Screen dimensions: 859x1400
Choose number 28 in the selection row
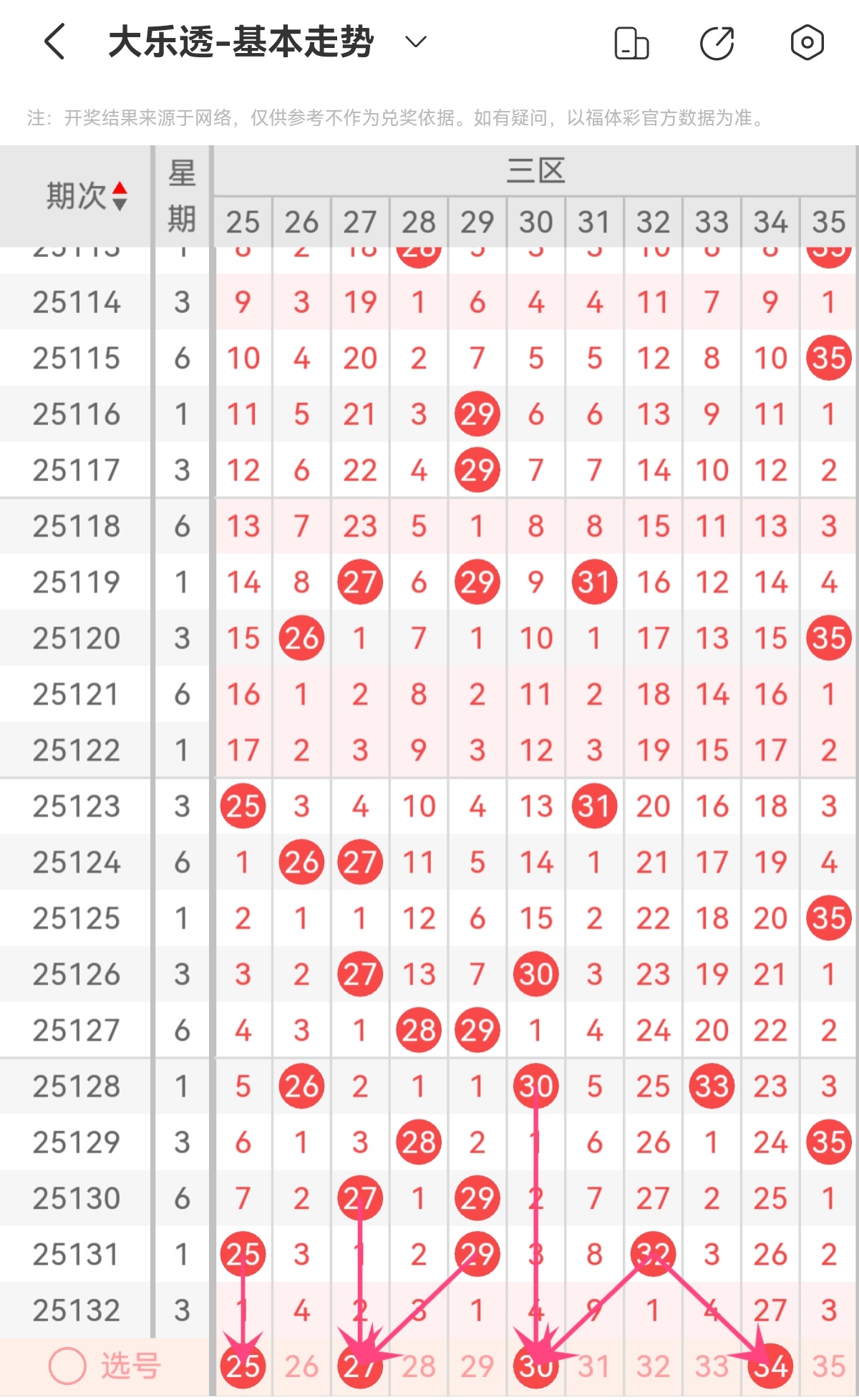419,1366
